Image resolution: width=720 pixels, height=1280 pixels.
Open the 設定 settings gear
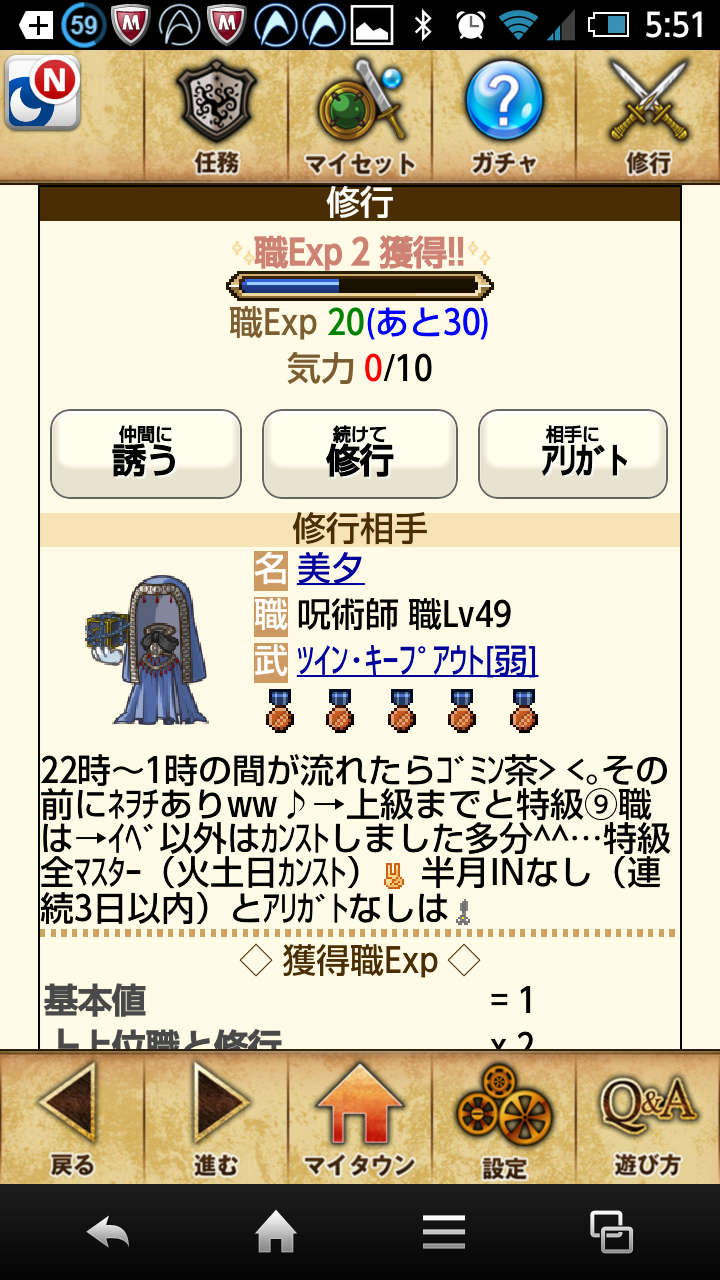(503, 1118)
